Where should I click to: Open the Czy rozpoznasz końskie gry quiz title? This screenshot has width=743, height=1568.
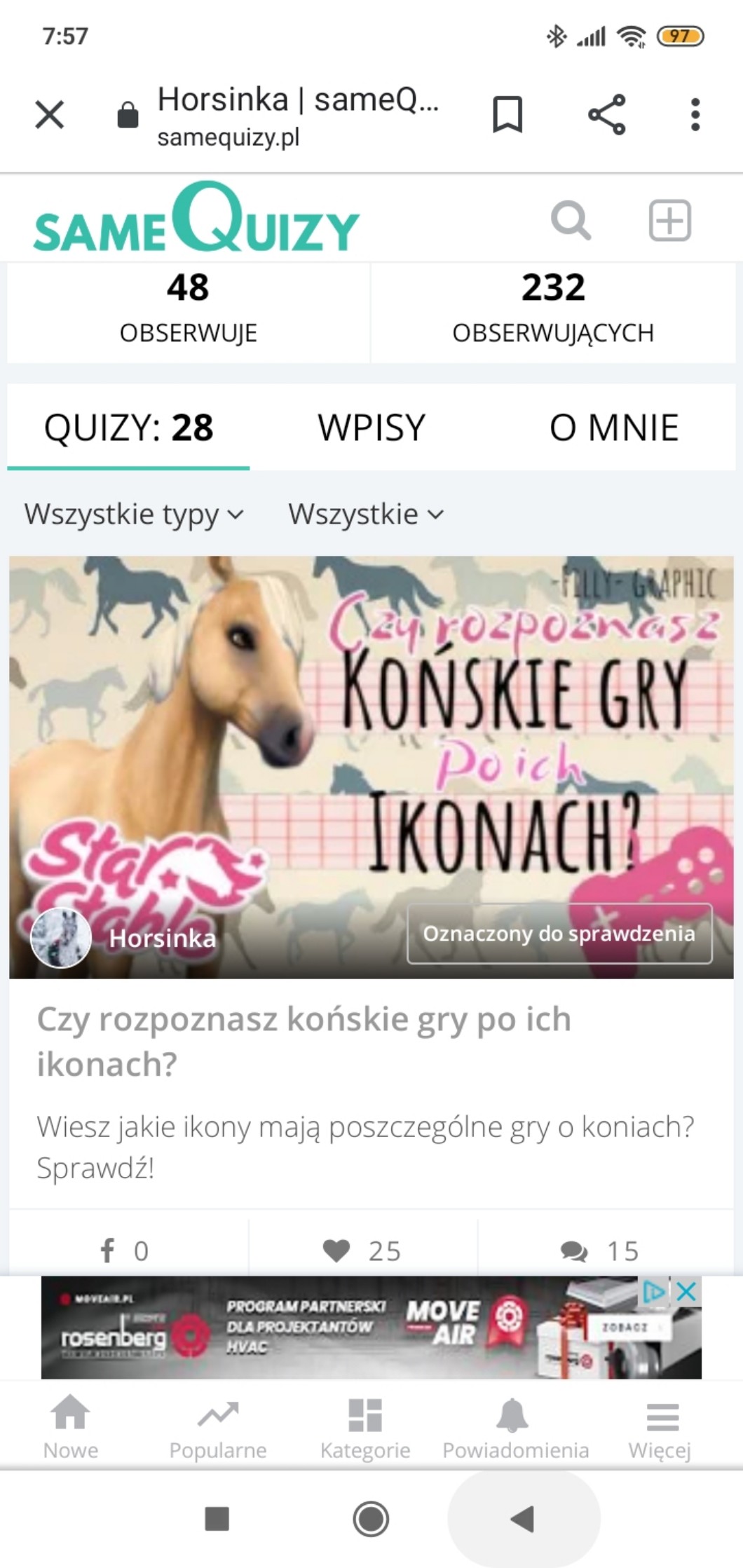pos(304,1041)
